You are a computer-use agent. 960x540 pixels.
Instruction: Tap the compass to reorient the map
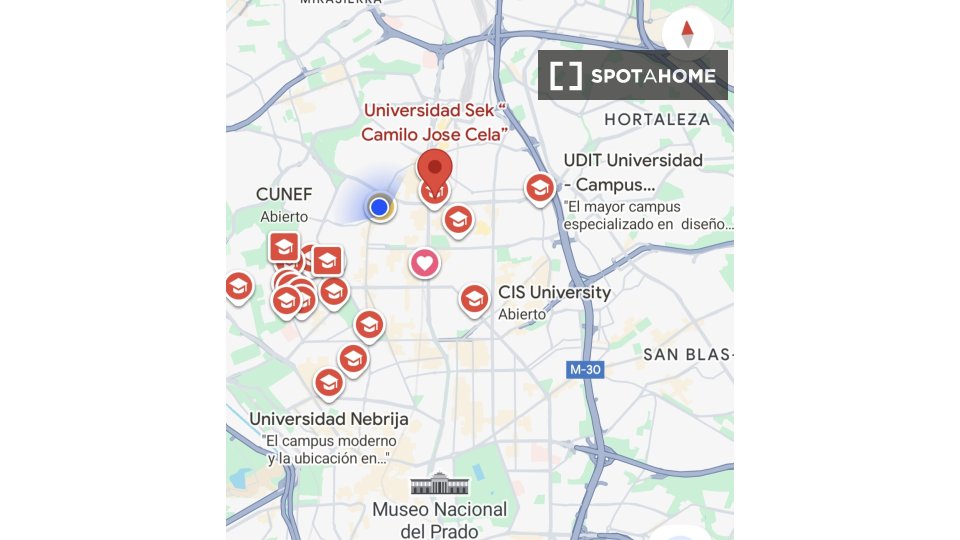tap(687, 33)
